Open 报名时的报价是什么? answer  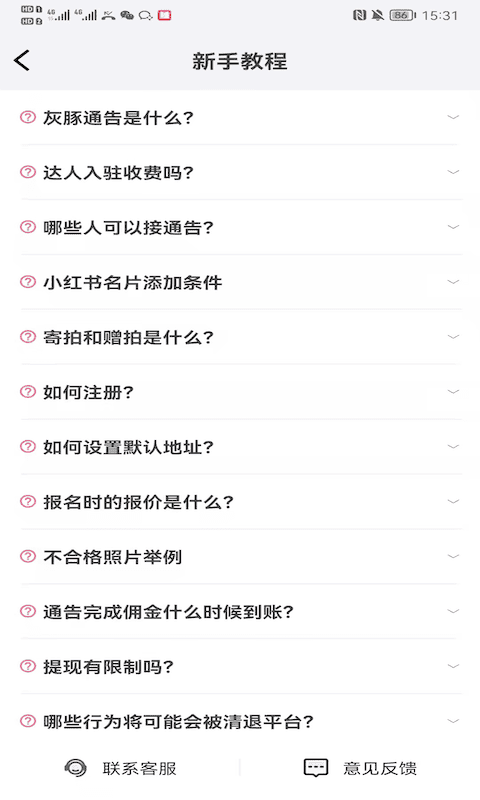[240, 502]
